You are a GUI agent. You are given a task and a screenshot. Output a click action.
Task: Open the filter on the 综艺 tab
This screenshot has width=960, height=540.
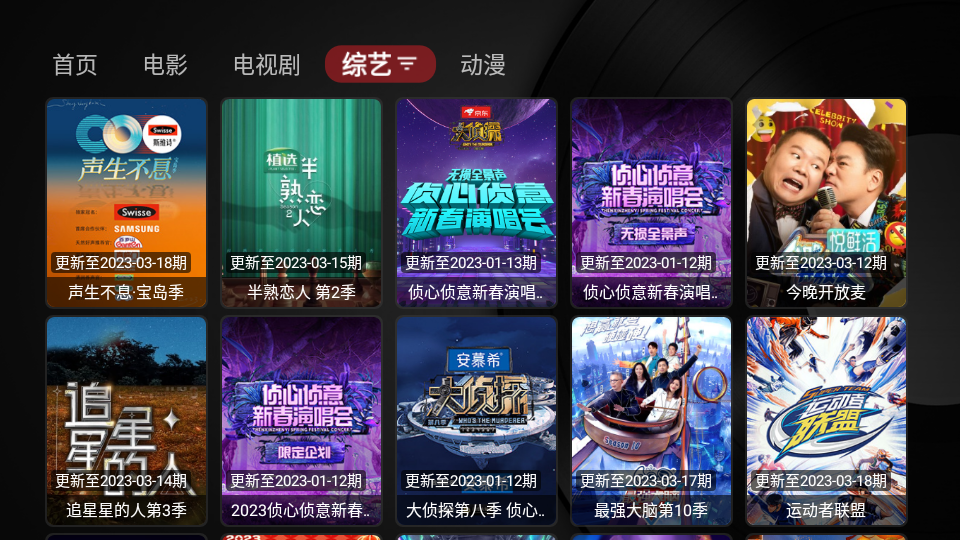pos(407,65)
